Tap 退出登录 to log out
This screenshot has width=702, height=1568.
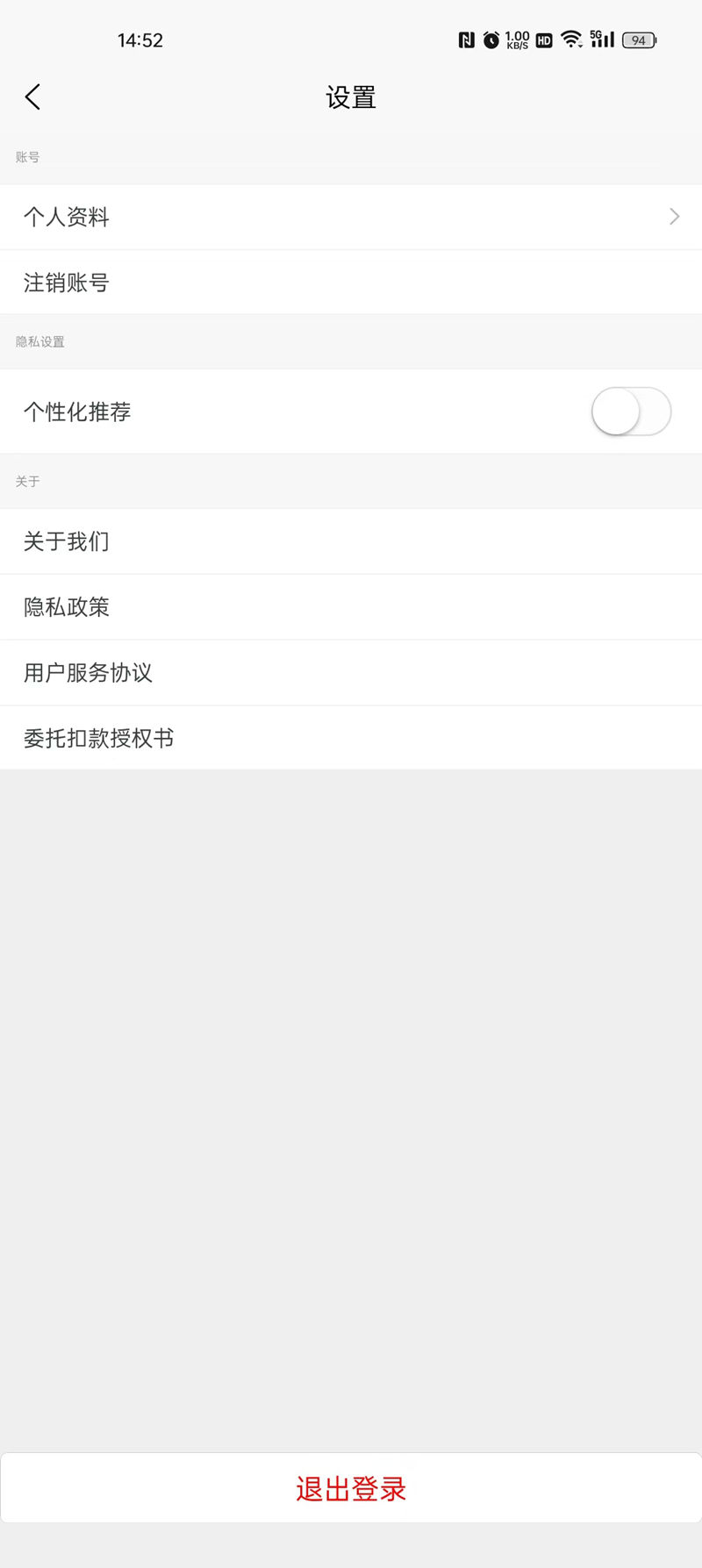pos(351,1489)
